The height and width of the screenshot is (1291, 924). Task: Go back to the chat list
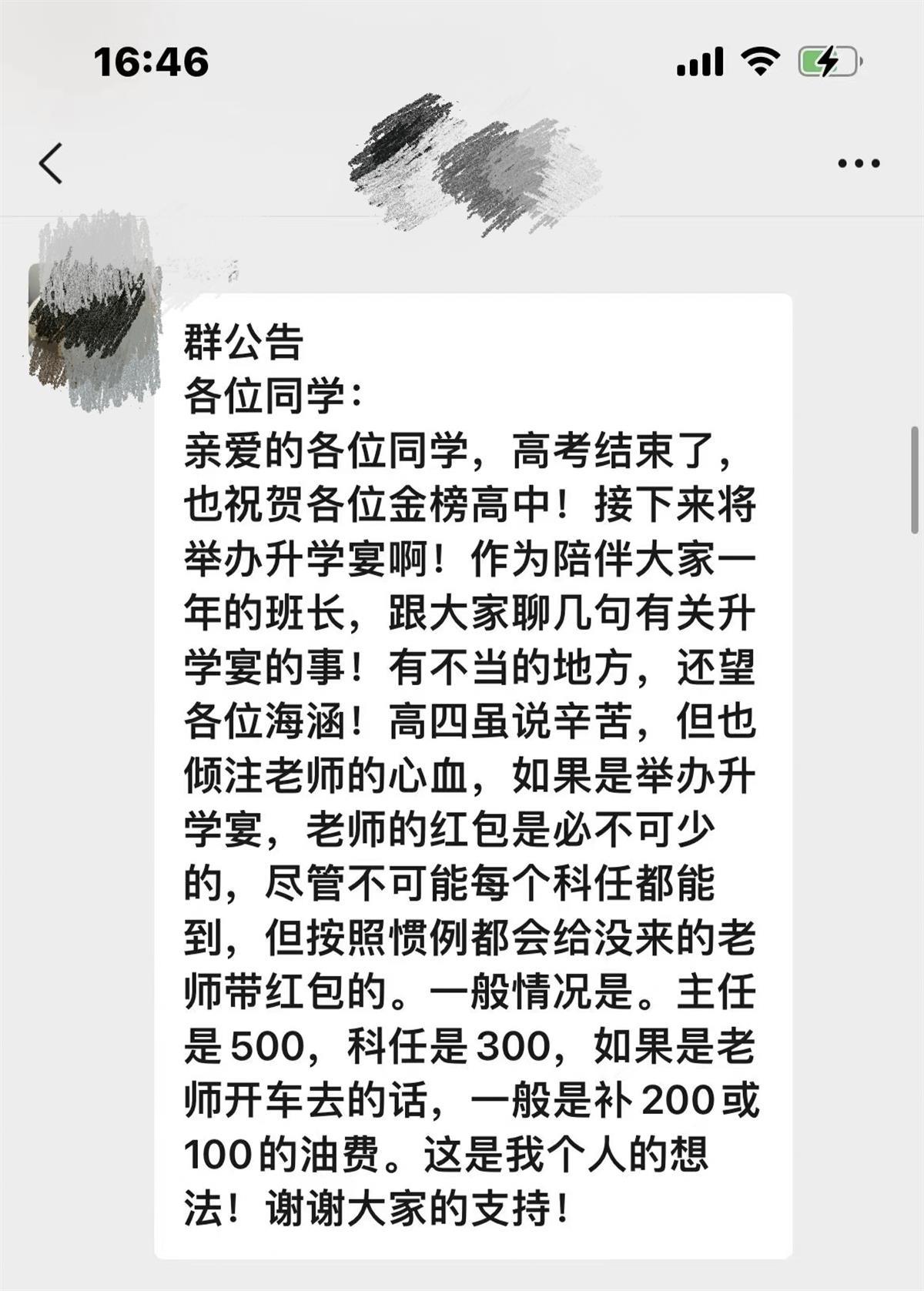point(51,163)
